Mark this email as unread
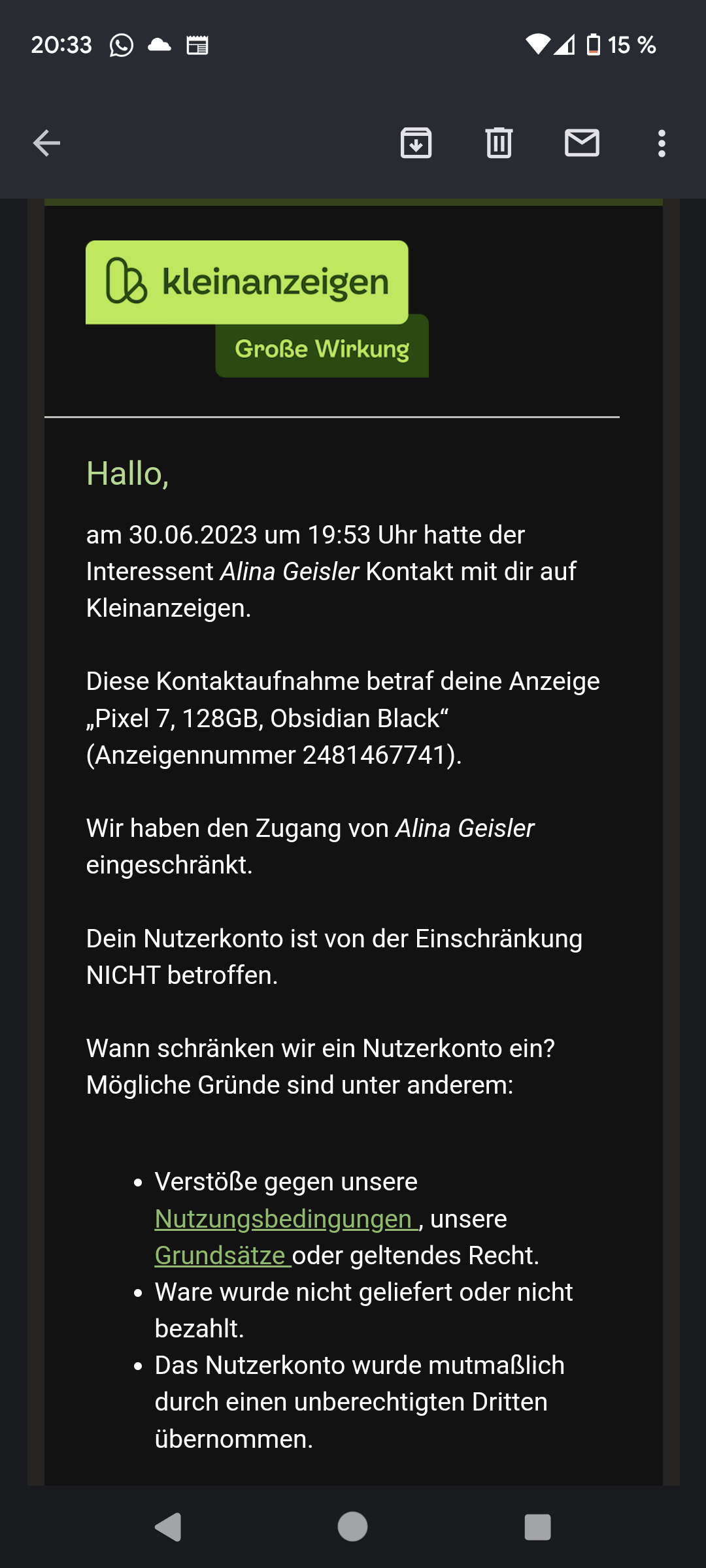Viewport: 706px width, 1568px height. (582, 143)
